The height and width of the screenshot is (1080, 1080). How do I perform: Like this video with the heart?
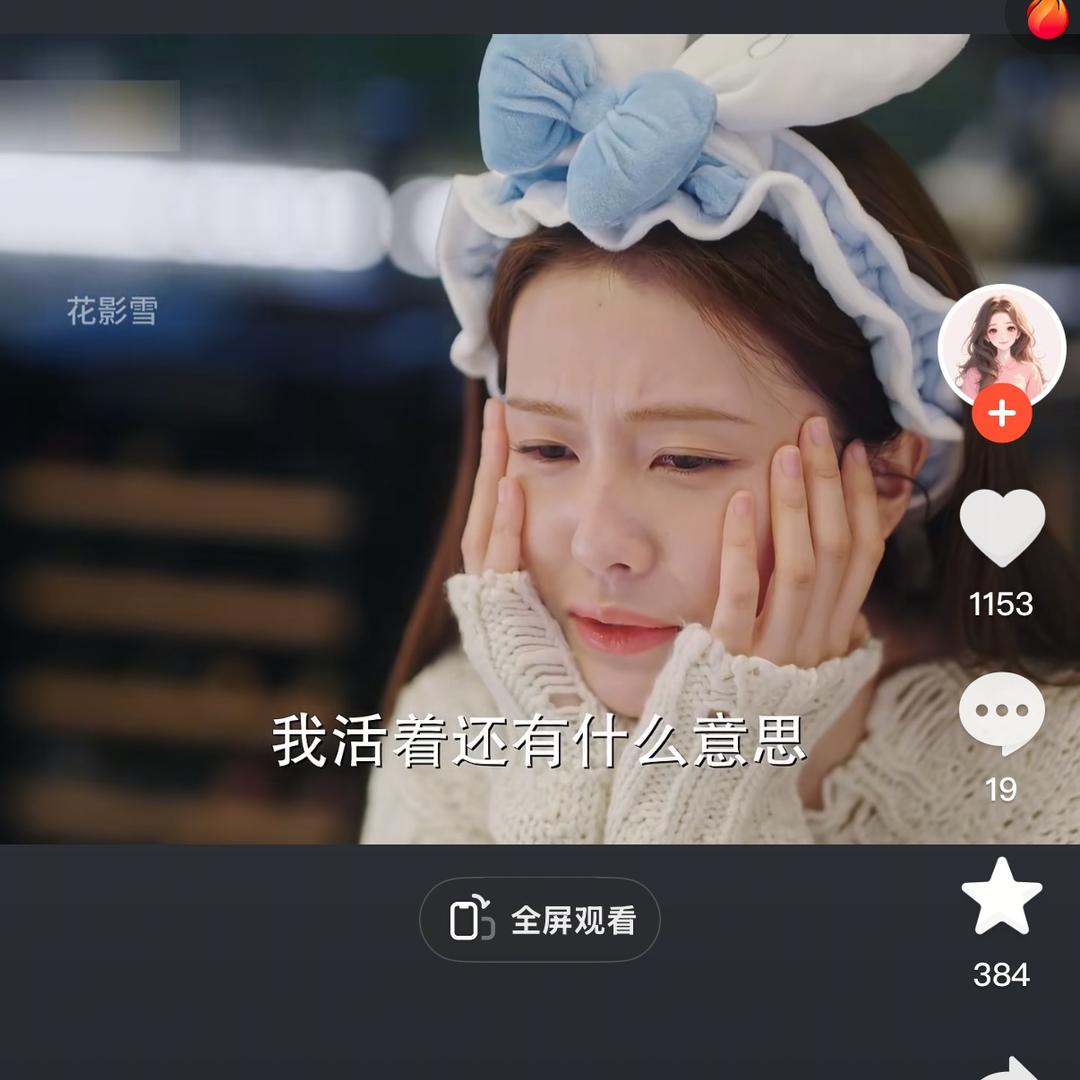[x=1001, y=526]
